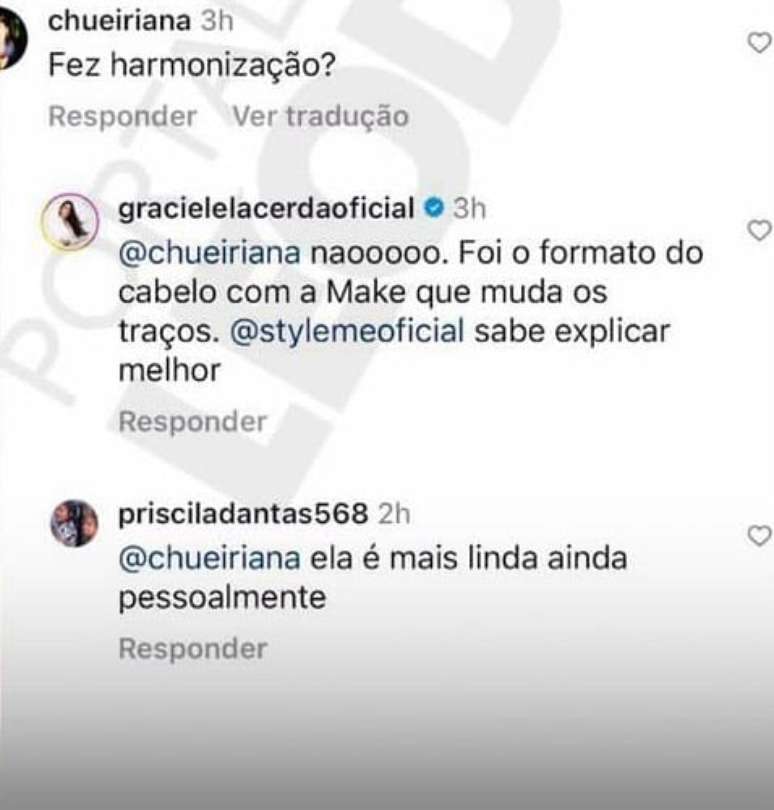Open the gracielelacerdaoficial username

(x=266, y=209)
